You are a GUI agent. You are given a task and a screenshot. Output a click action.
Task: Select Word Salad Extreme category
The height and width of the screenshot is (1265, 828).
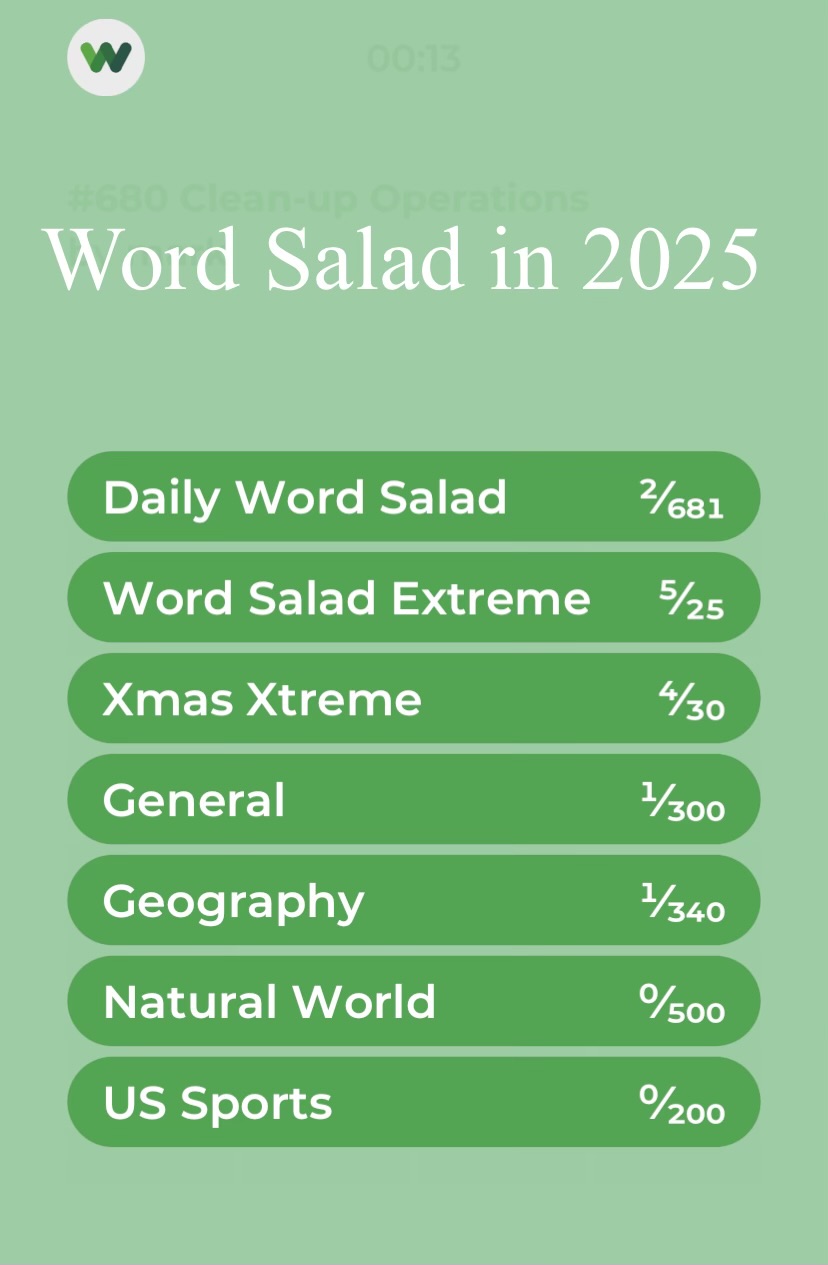tap(413, 598)
